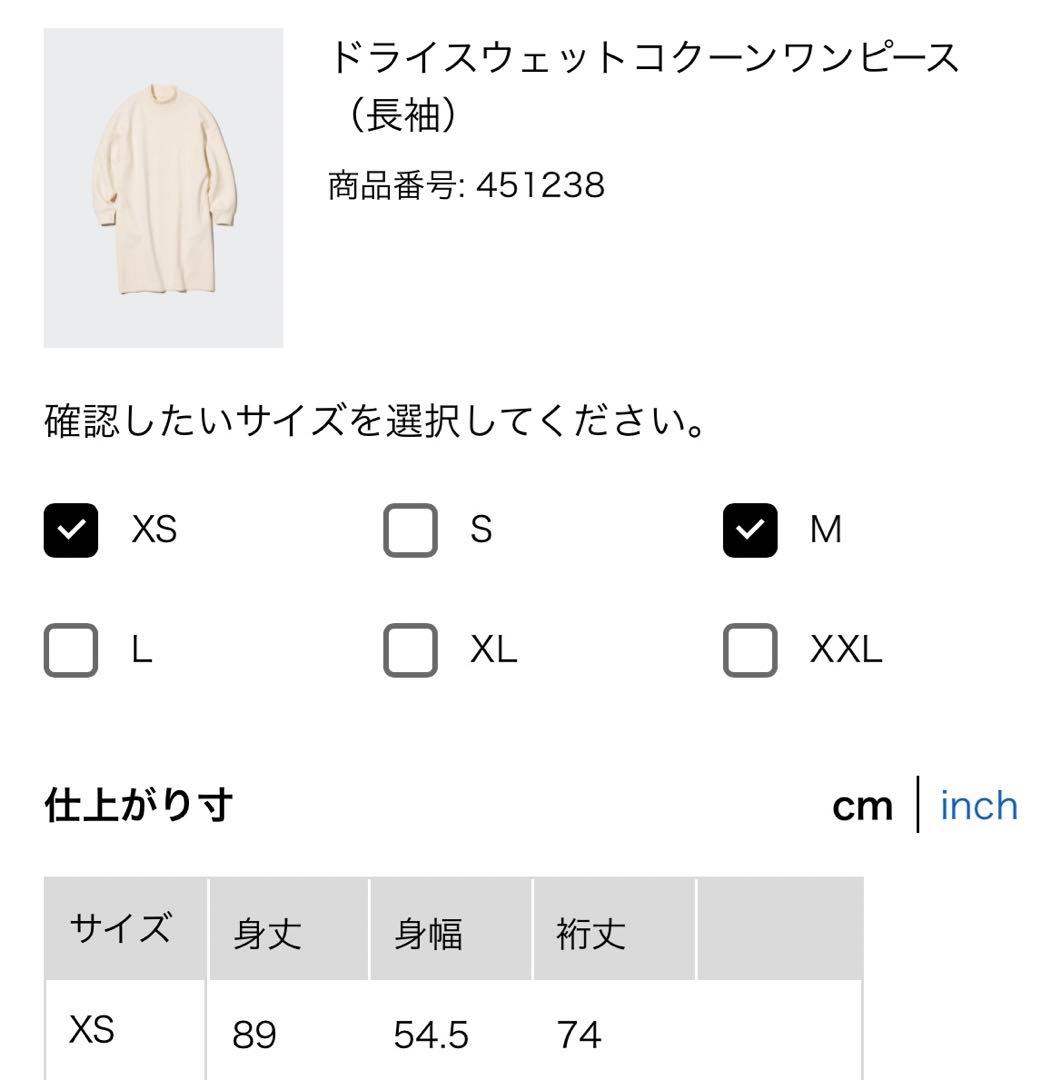Select the S size checkbox
Viewport: 1052px width, 1080px height.
pyautogui.click(x=410, y=530)
